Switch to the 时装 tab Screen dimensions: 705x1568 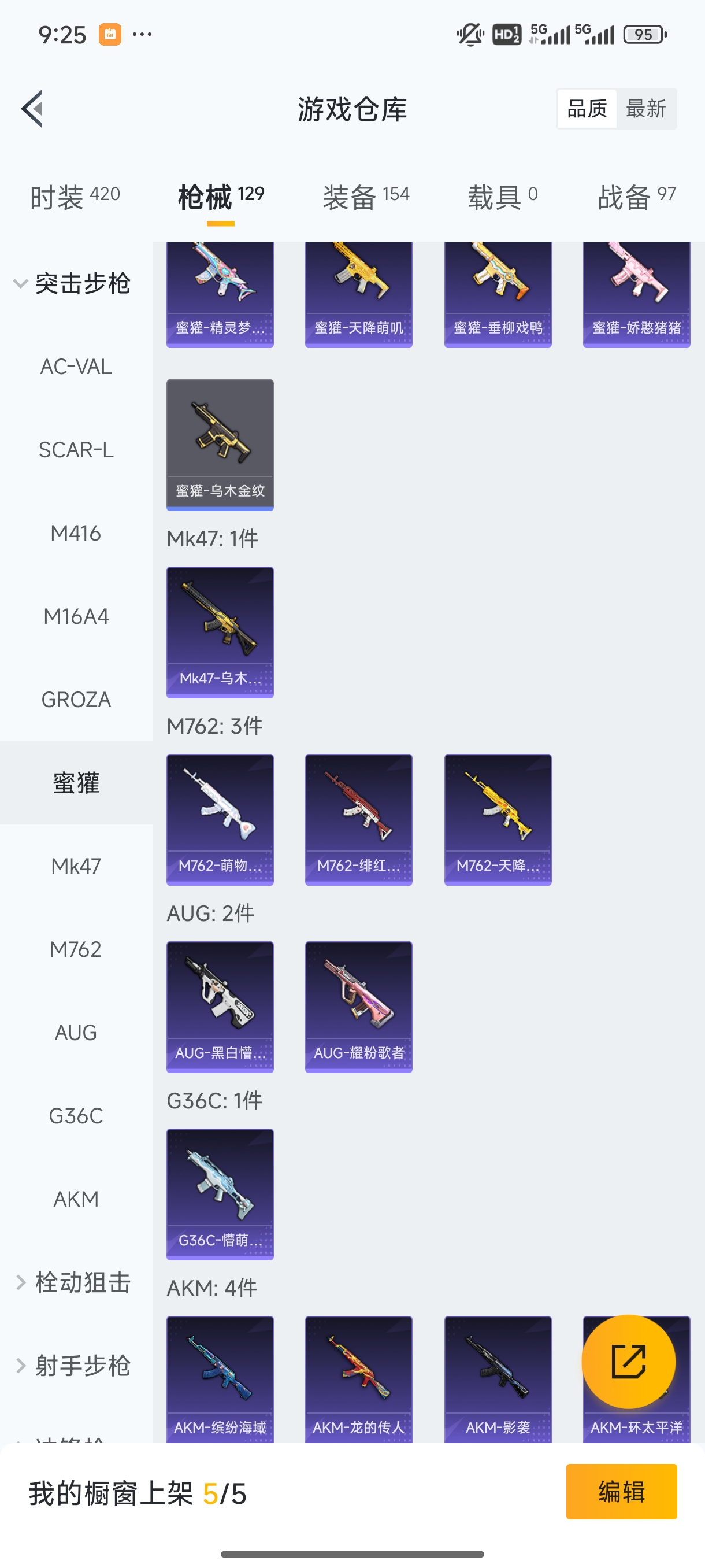[75, 197]
